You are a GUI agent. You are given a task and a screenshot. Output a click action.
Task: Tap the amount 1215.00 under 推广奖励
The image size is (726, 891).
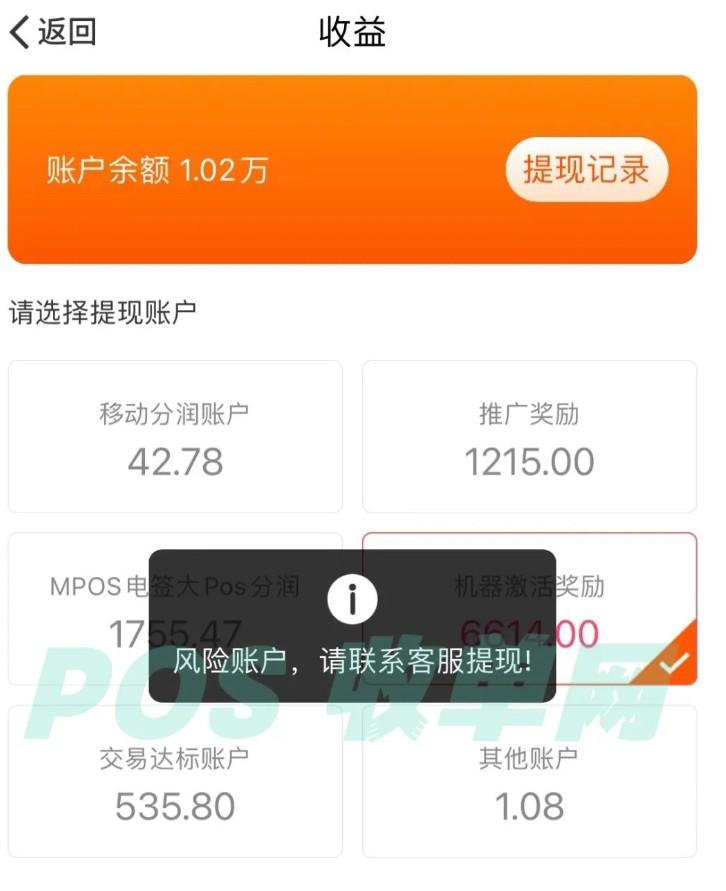pyautogui.click(x=529, y=462)
